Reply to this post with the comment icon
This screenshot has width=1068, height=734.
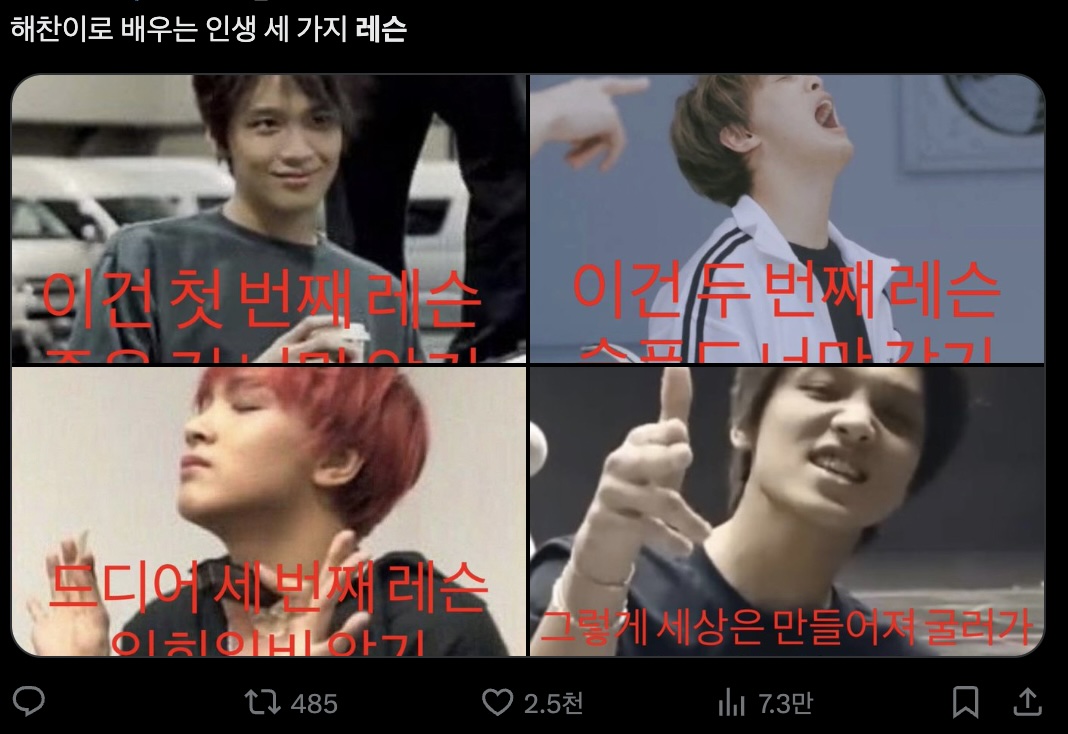(29, 703)
